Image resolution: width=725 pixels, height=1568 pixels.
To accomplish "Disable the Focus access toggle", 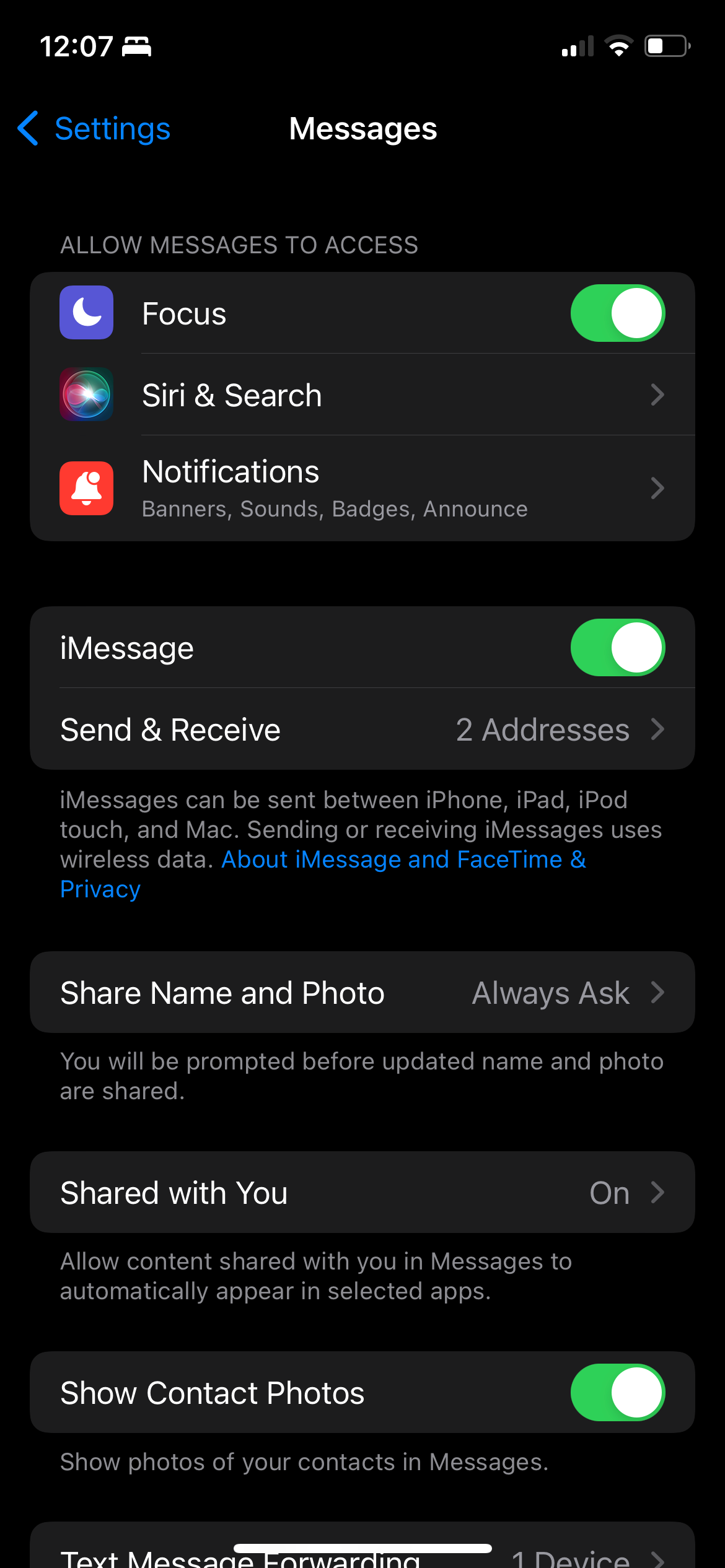I will (x=618, y=313).
